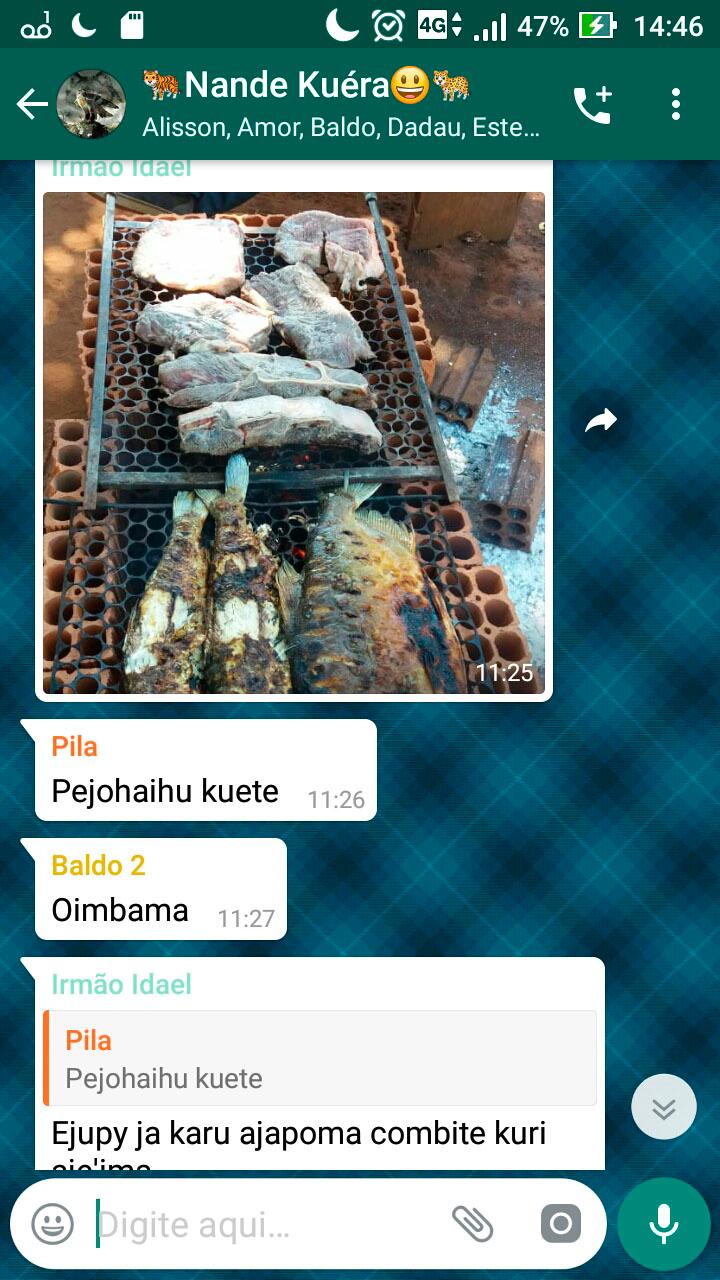
Task: Start a group voice call
Action: 592,104
